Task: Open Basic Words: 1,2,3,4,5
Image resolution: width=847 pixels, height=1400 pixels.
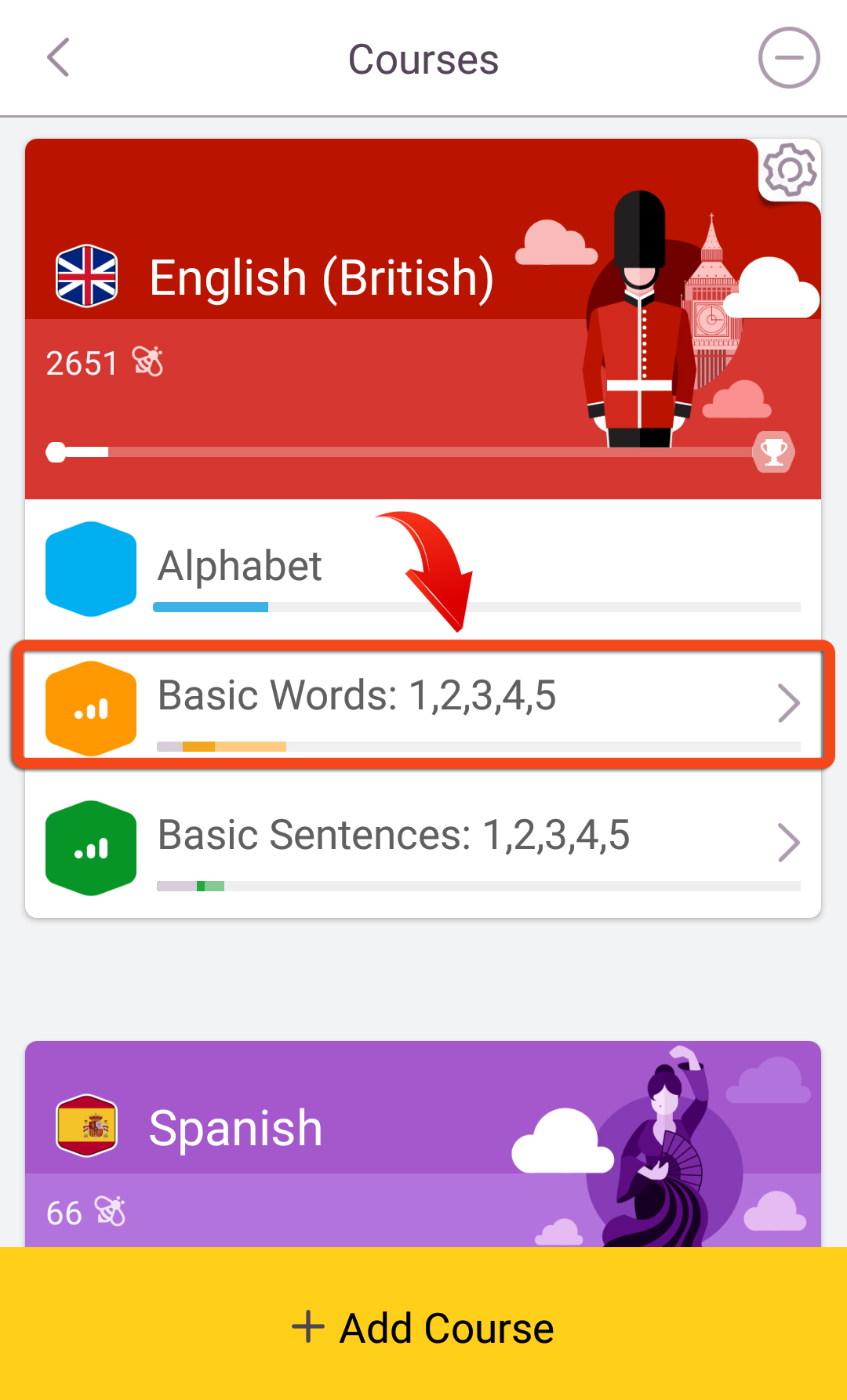Action: coord(423,704)
